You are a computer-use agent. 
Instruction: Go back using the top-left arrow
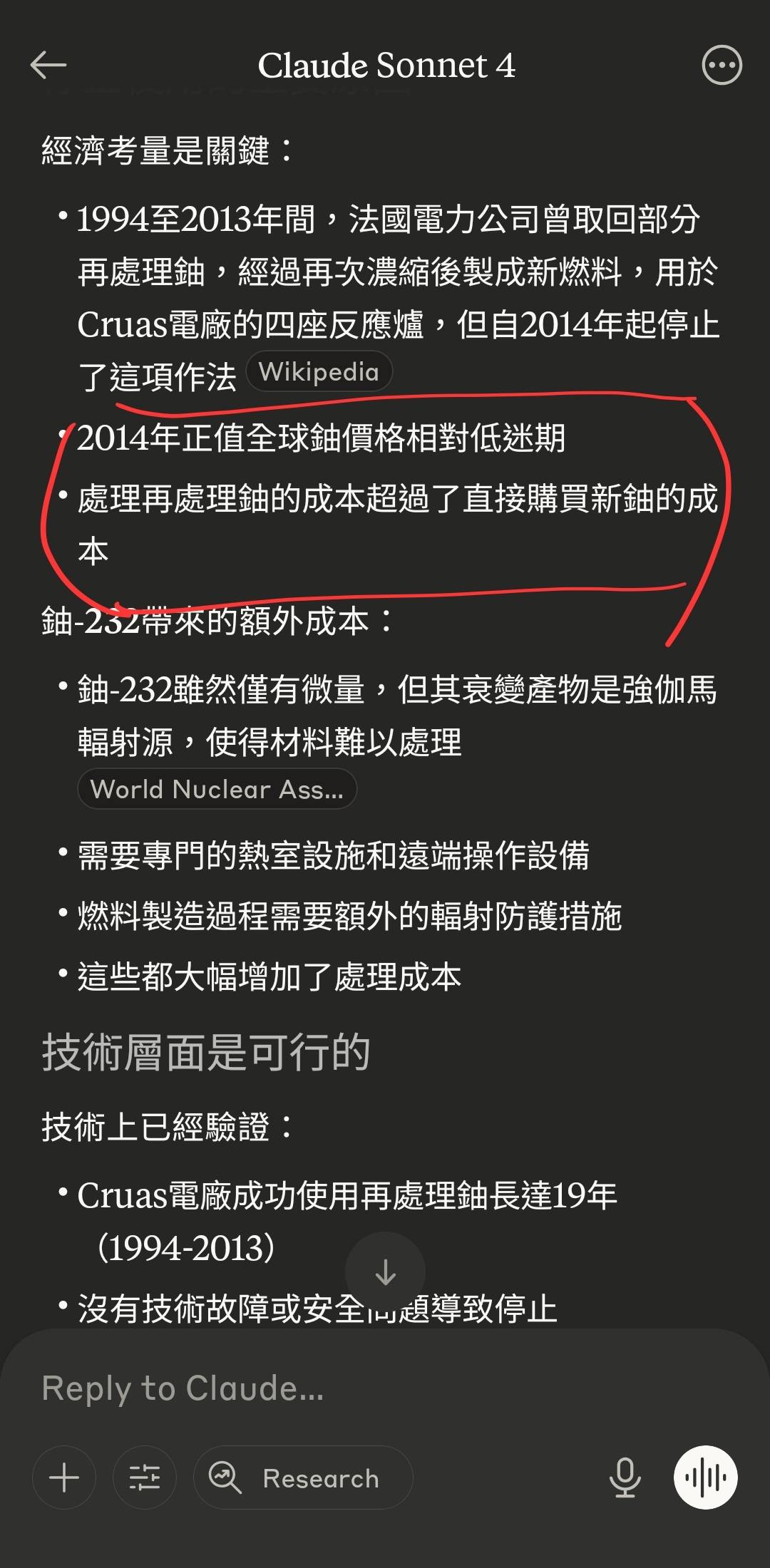coord(48,65)
